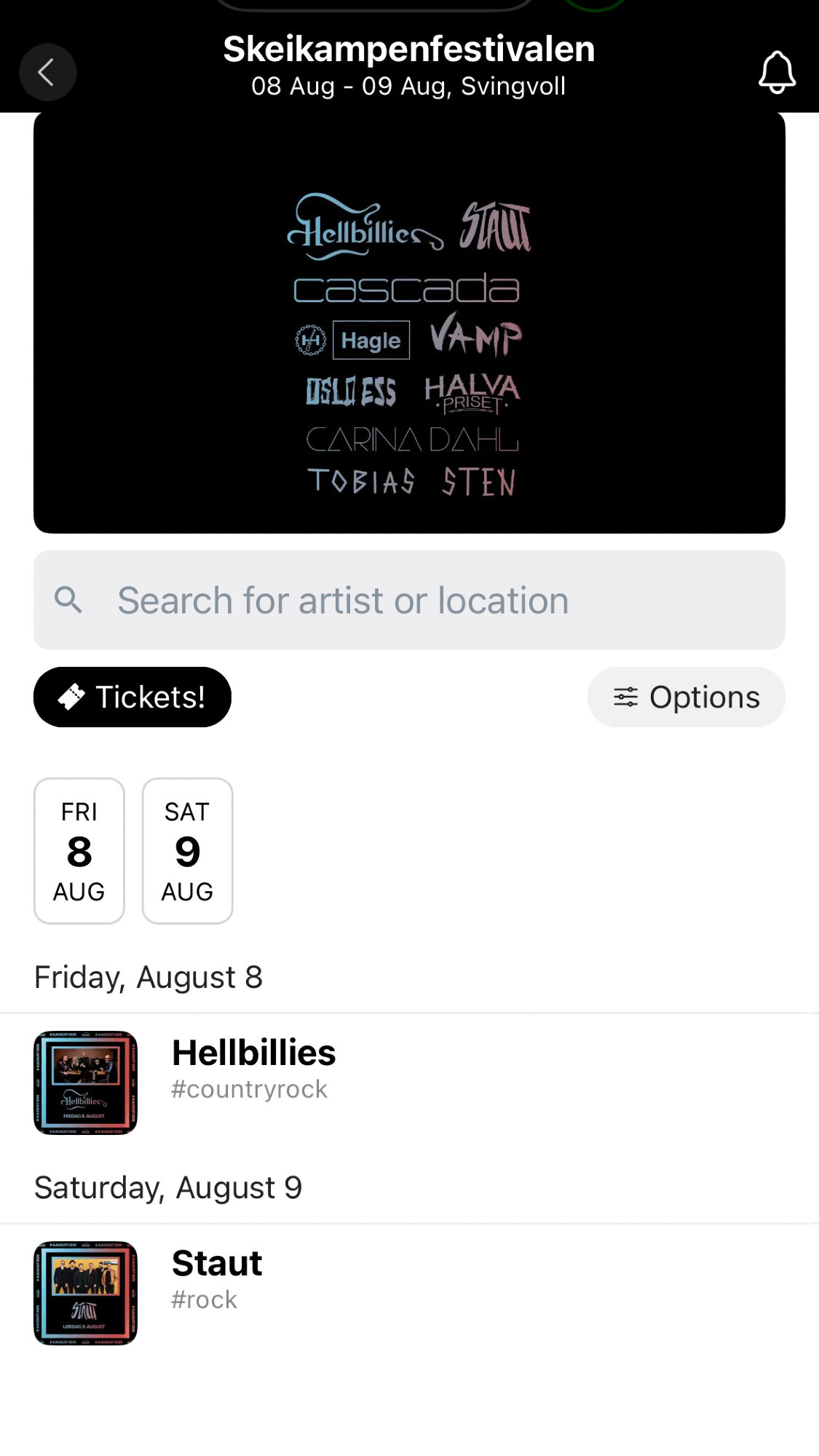Open the Hellbillies artist entry
This screenshot has width=819, height=1456.
coord(409,1083)
